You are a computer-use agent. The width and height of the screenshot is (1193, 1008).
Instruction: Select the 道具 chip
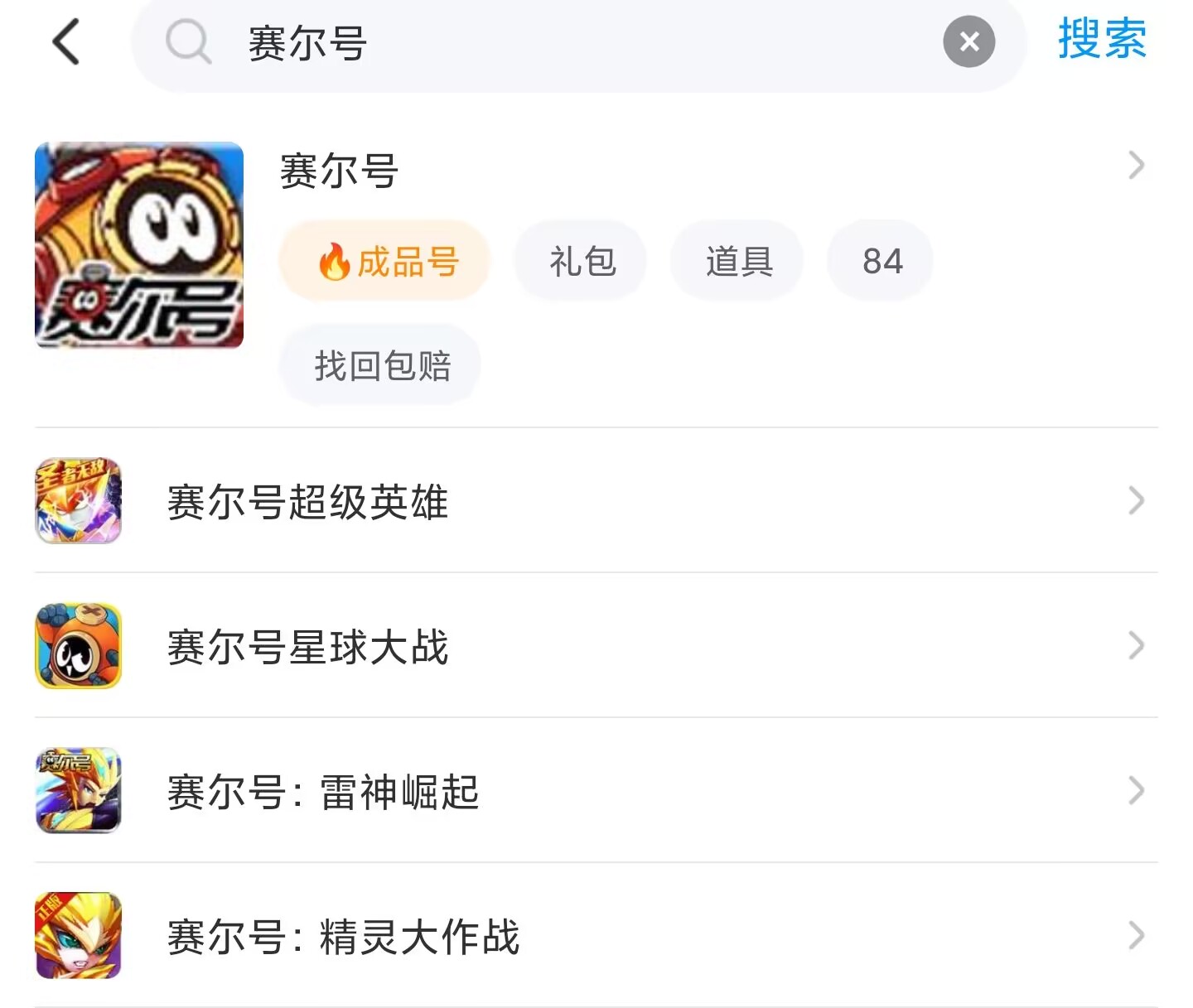737,262
